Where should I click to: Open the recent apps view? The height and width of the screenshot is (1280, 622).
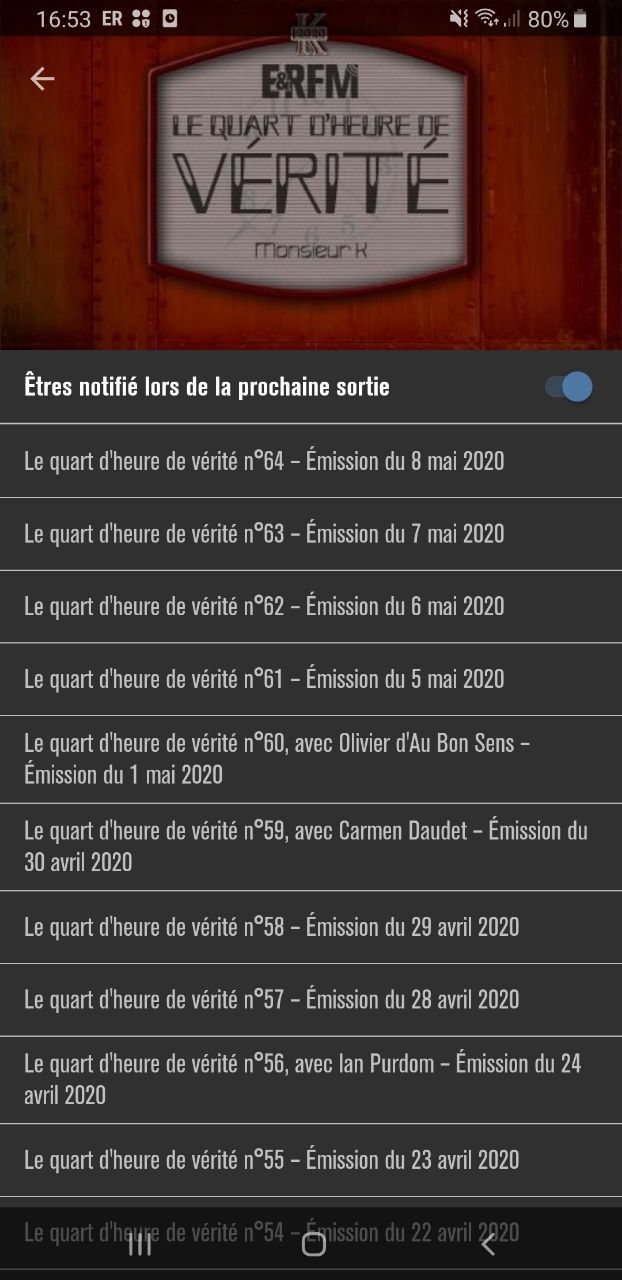click(140, 1244)
